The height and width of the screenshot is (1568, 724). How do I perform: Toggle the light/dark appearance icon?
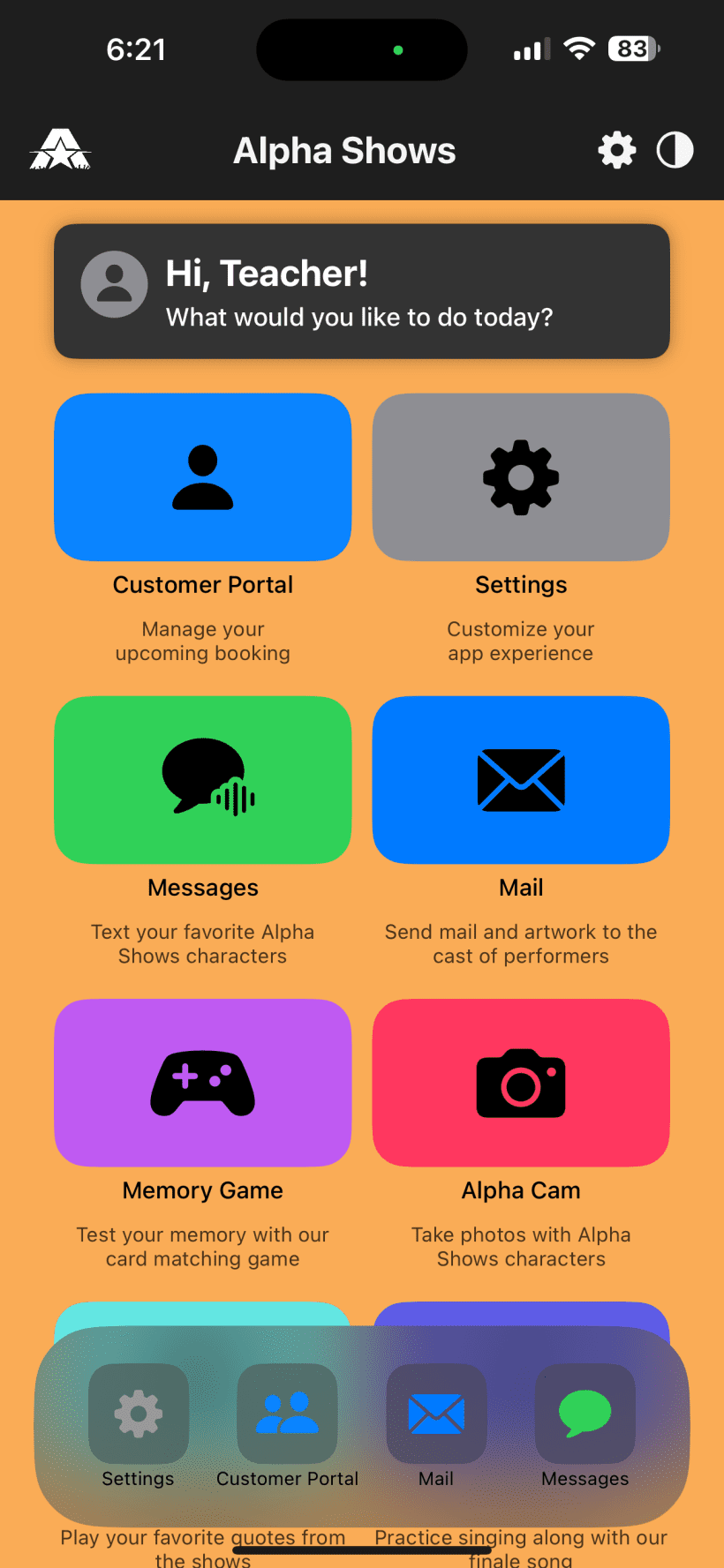[x=675, y=150]
